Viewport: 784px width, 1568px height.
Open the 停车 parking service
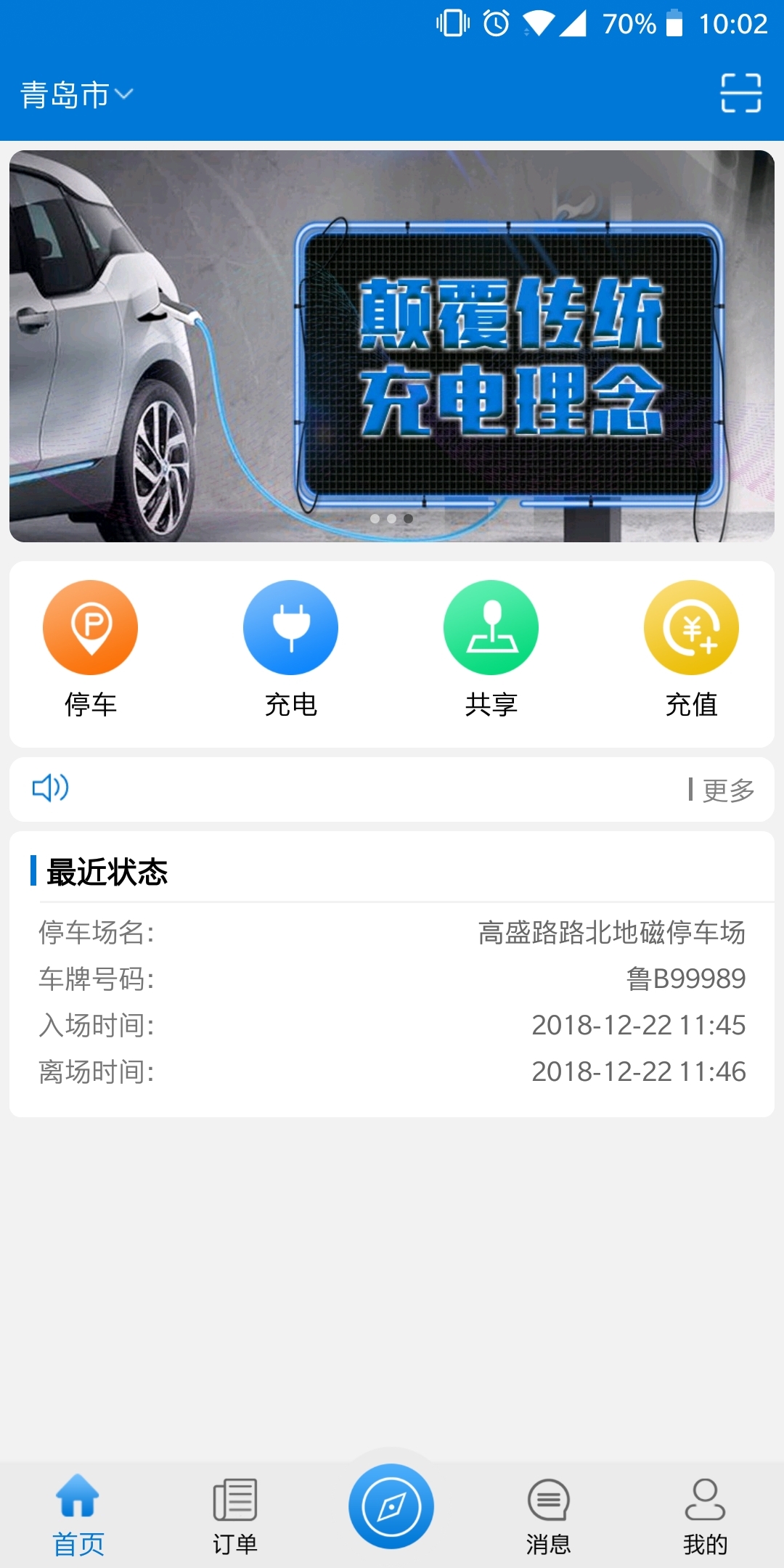[91, 648]
